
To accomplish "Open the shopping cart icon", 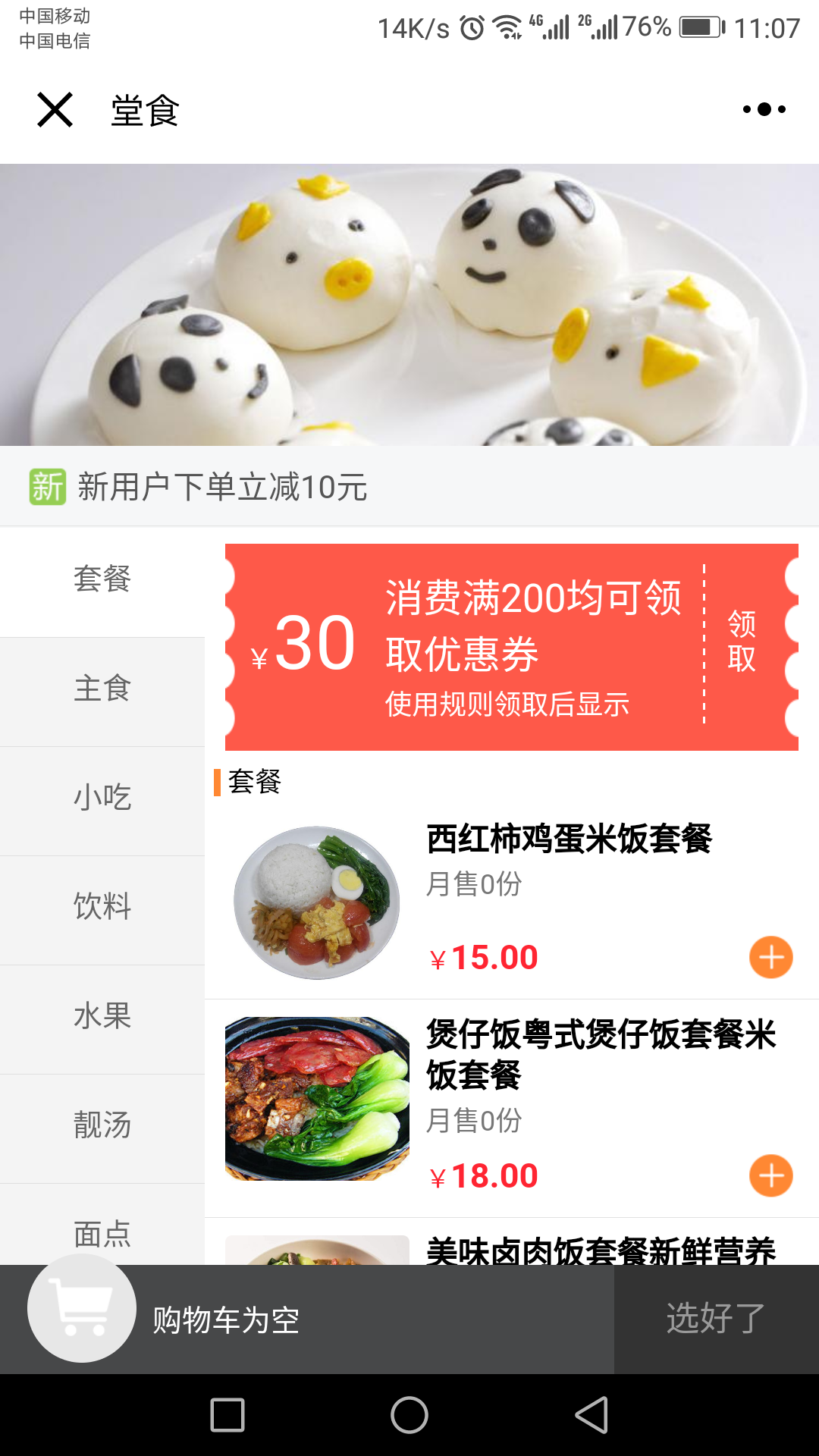I will (x=82, y=1308).
